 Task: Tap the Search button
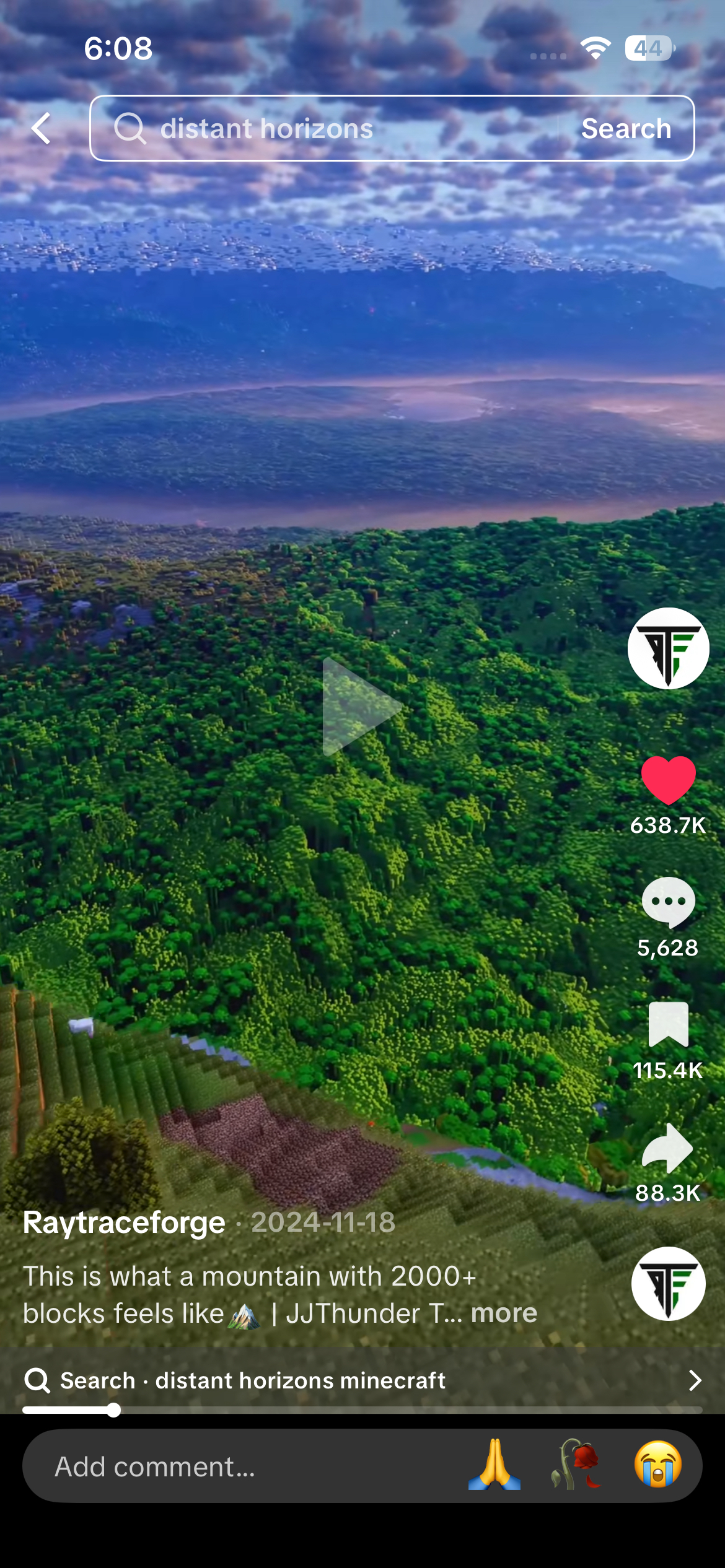pyautogui.click(x=626, y=129)
